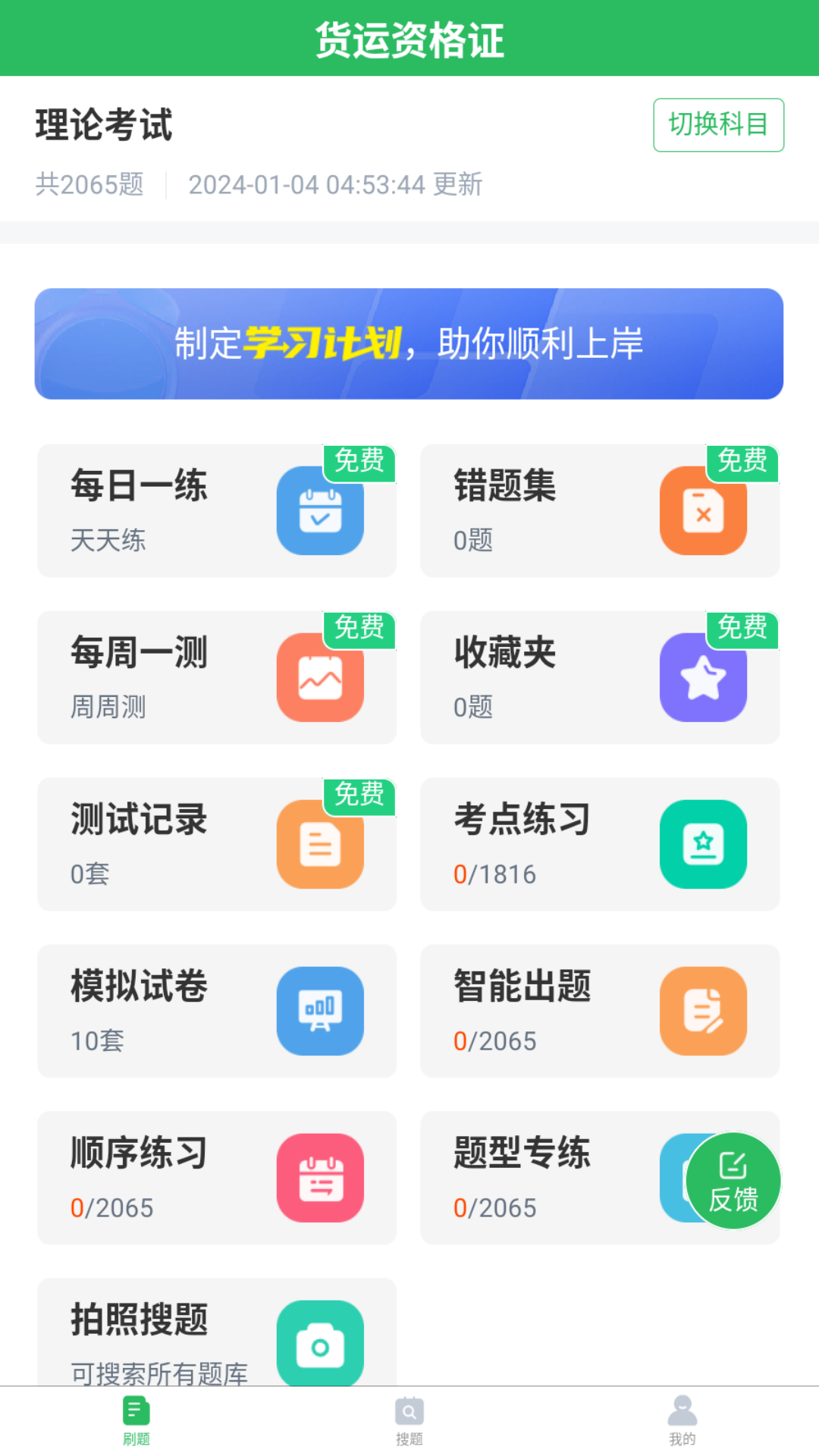Open the 智能出题 smart question icon

click(x=703, y=1011)
